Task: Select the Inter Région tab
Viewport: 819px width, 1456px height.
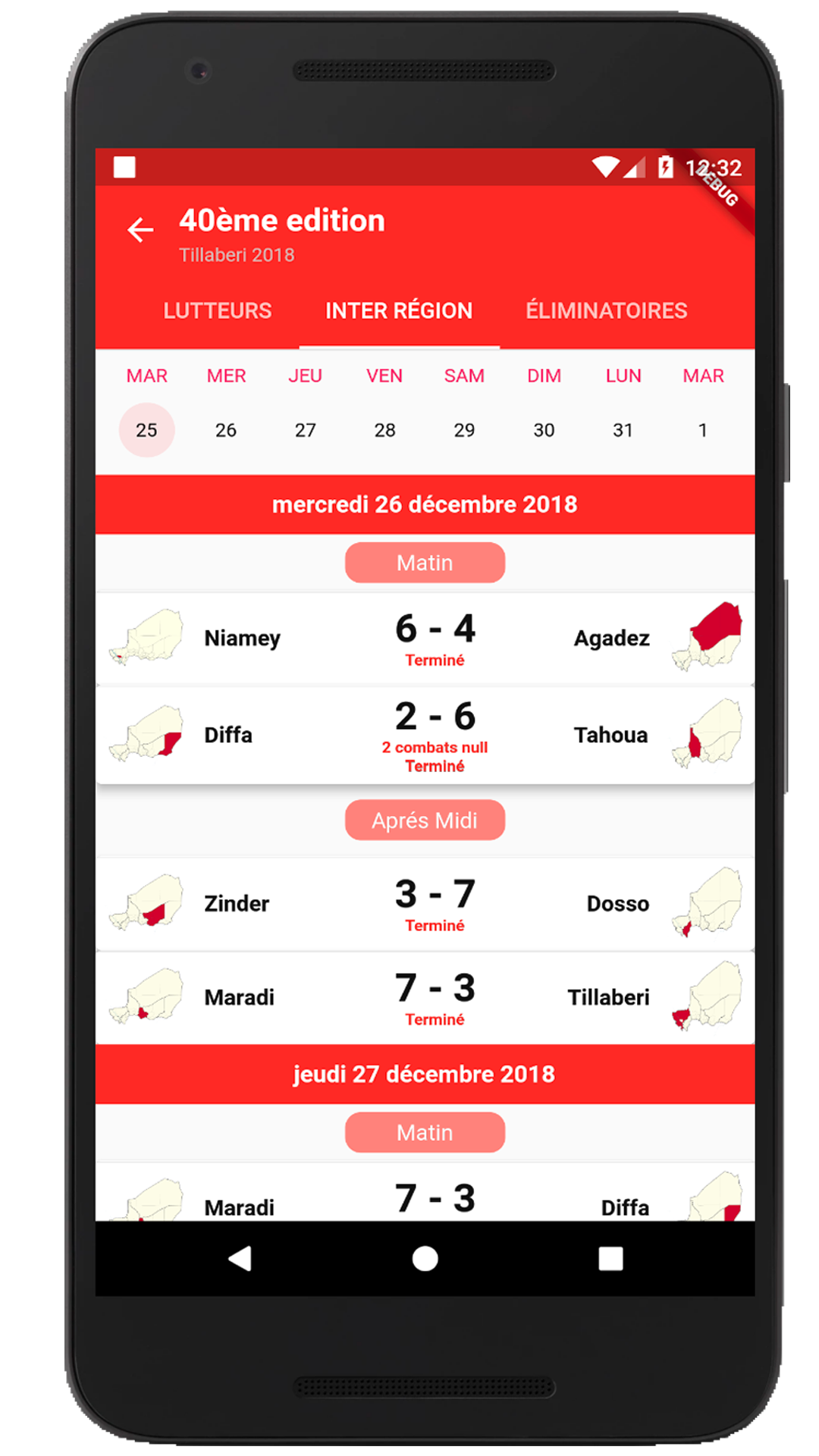Action: click(x=399, y=311)
